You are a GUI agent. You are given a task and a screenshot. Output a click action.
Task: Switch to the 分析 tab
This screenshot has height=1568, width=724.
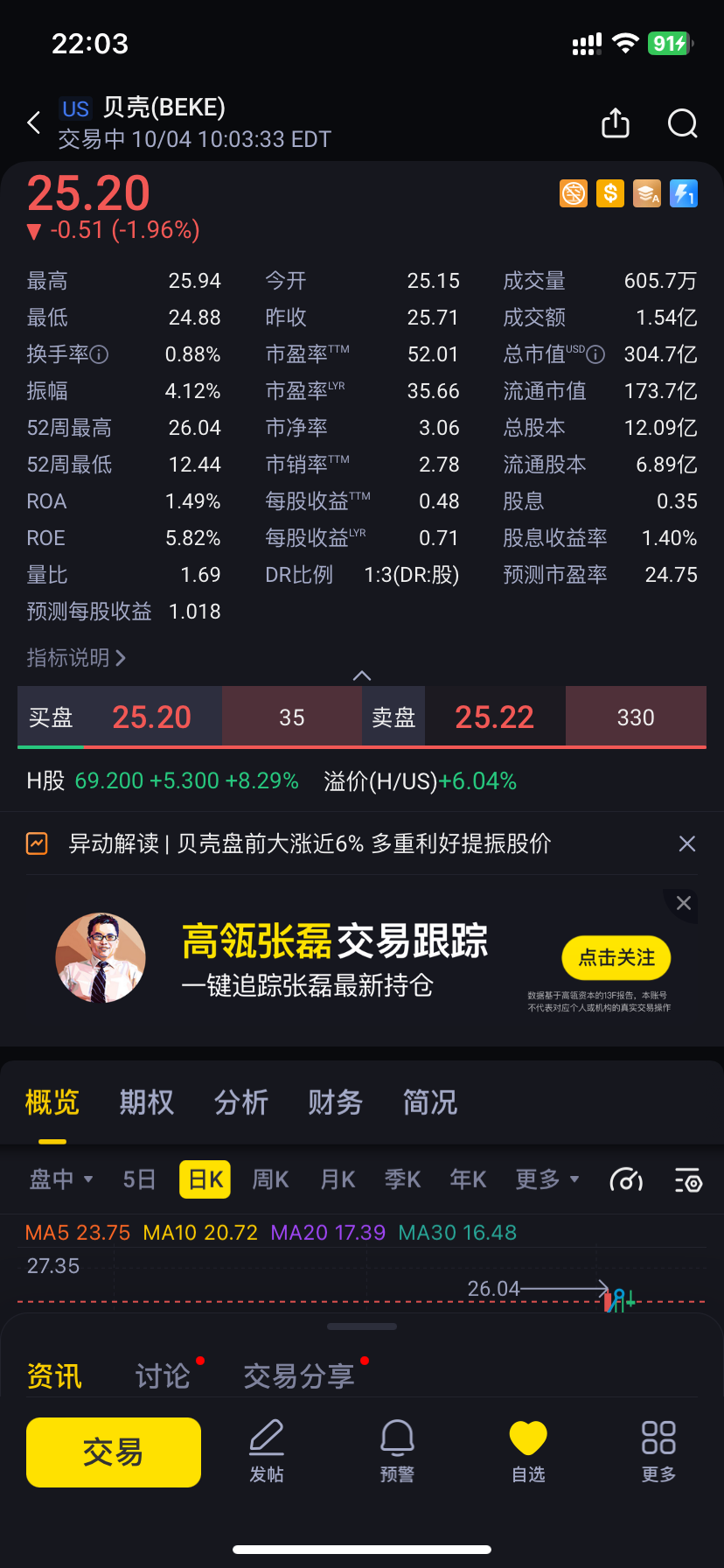coord(240,1102)
